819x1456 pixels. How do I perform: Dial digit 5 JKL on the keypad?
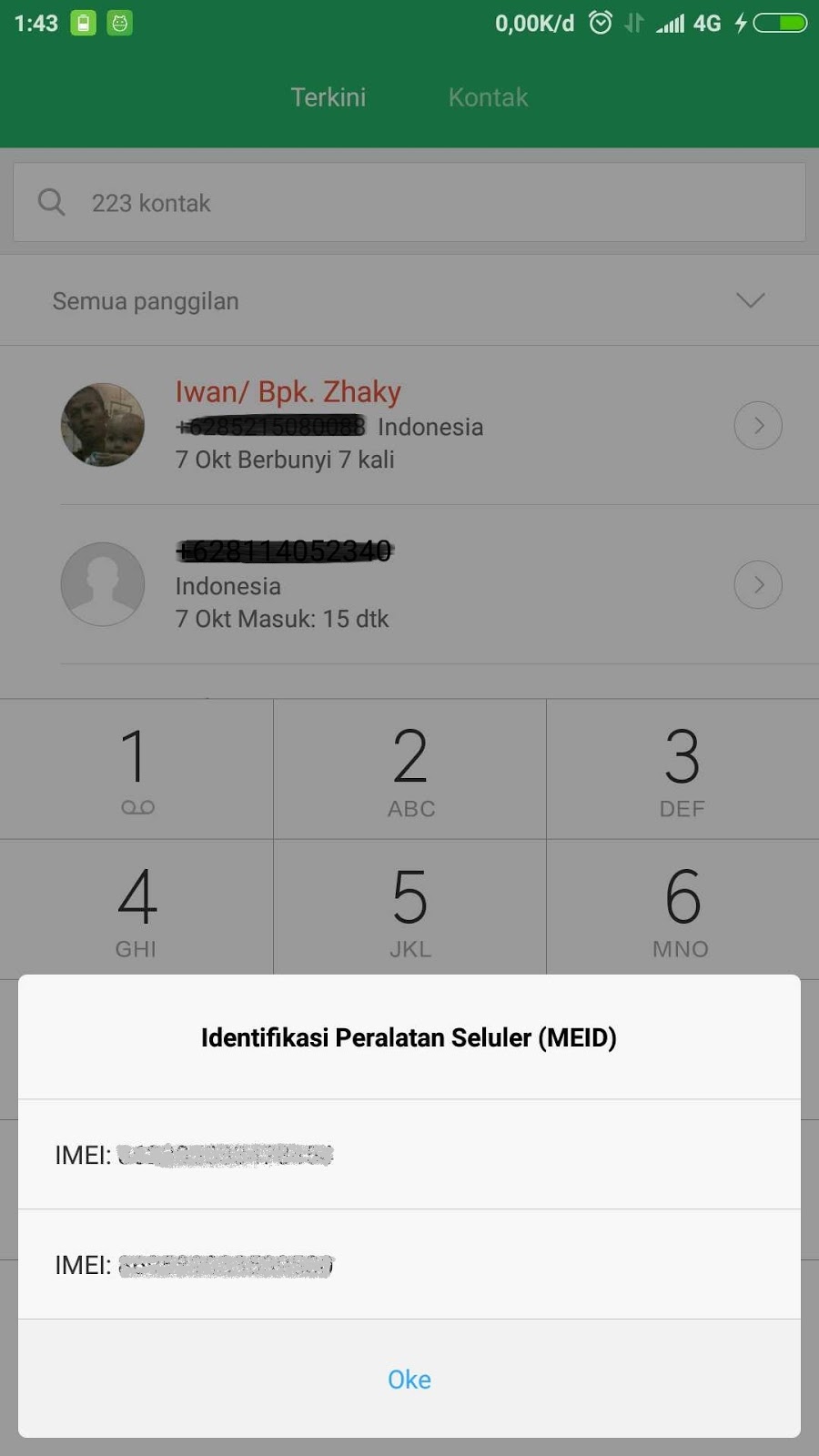(x=409, y=908)
